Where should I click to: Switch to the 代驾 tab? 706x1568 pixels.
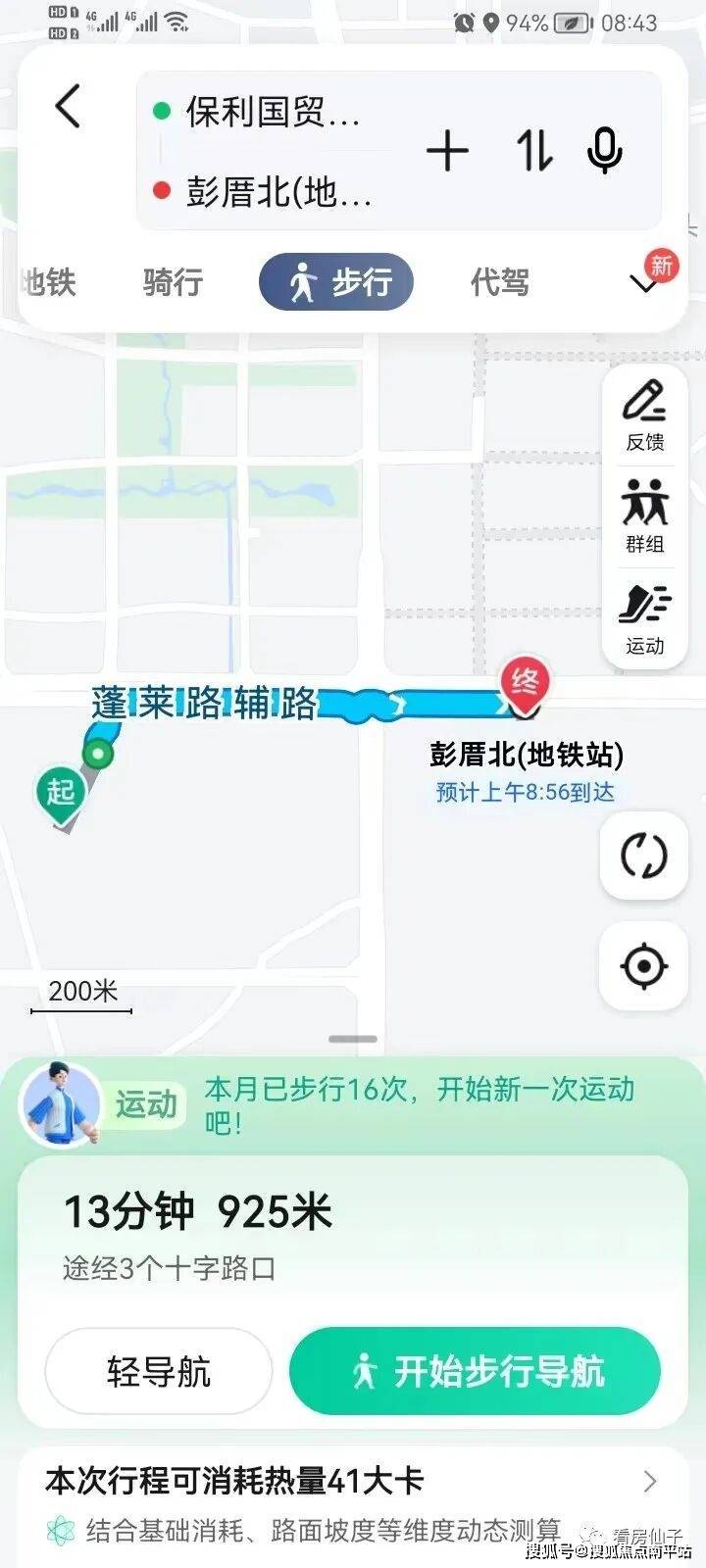pos(499,282)
